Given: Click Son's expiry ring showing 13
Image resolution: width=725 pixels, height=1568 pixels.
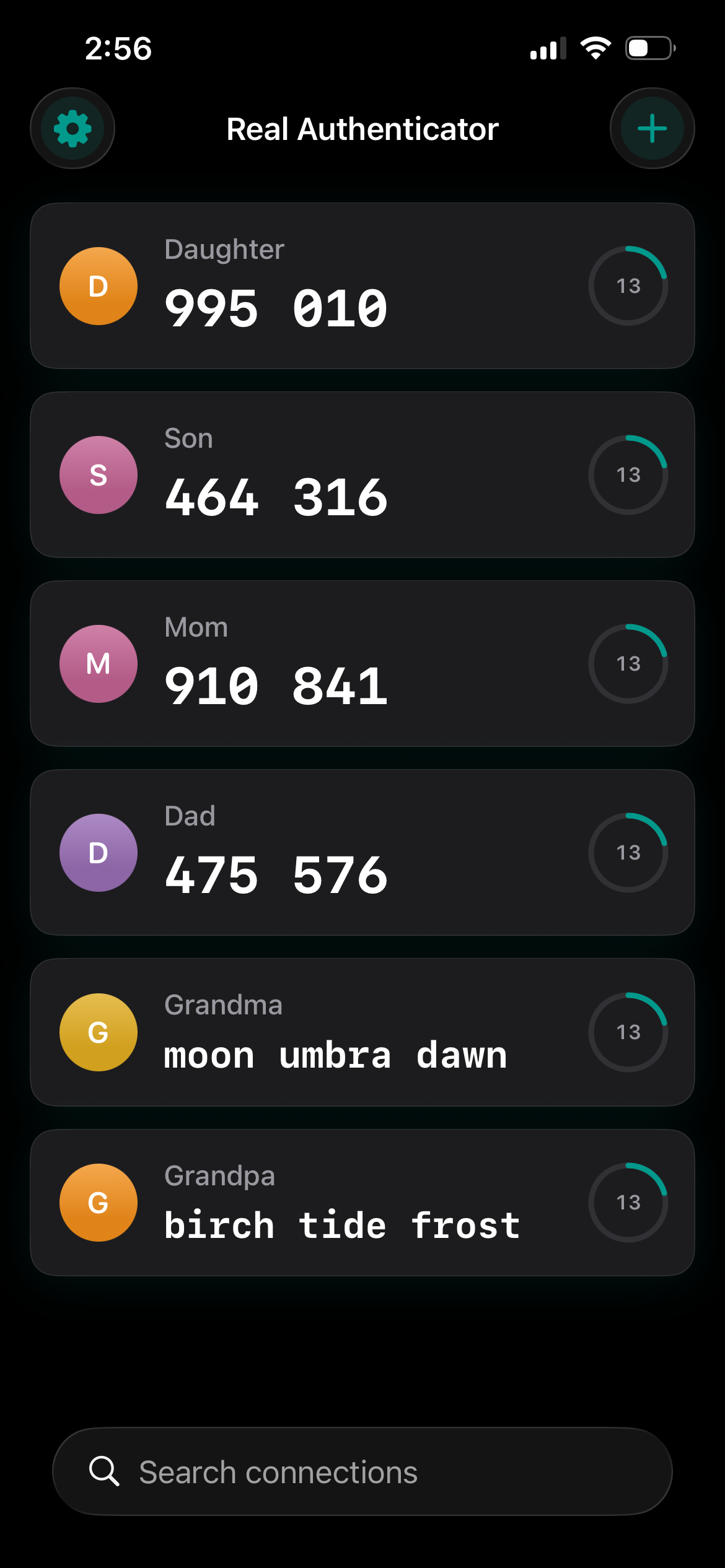Looking at the screenshot, I should tap(628, 474).
